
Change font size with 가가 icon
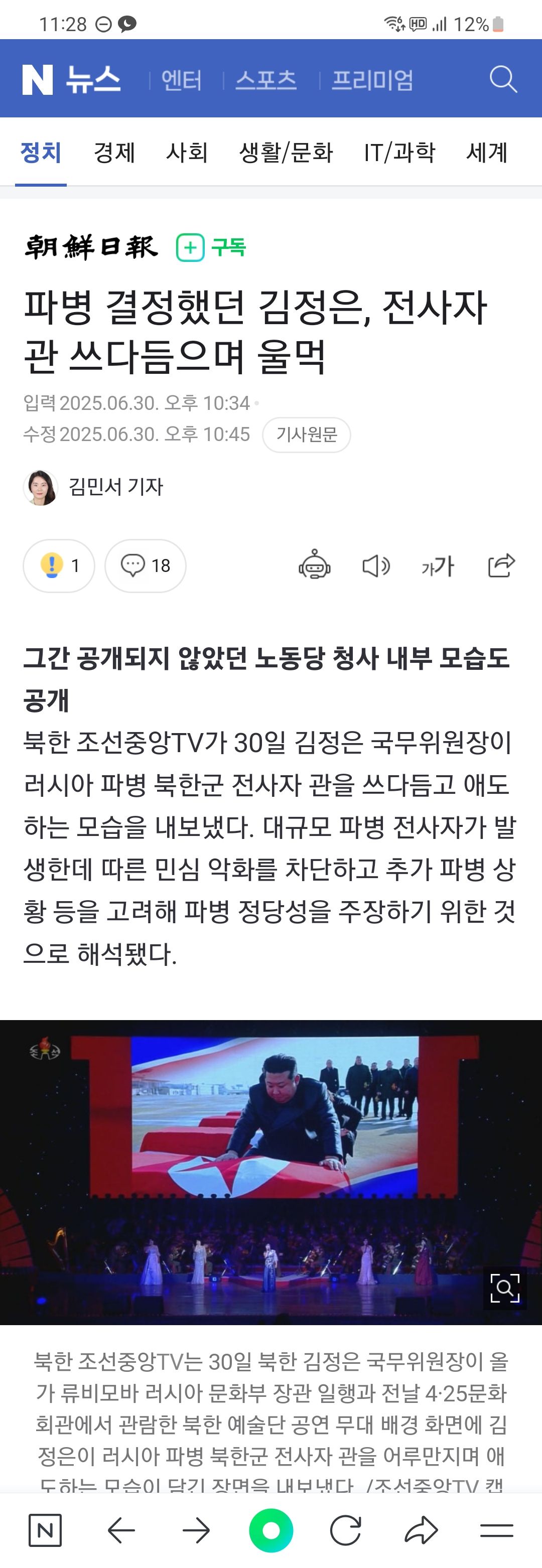click(x=438, y=565)
